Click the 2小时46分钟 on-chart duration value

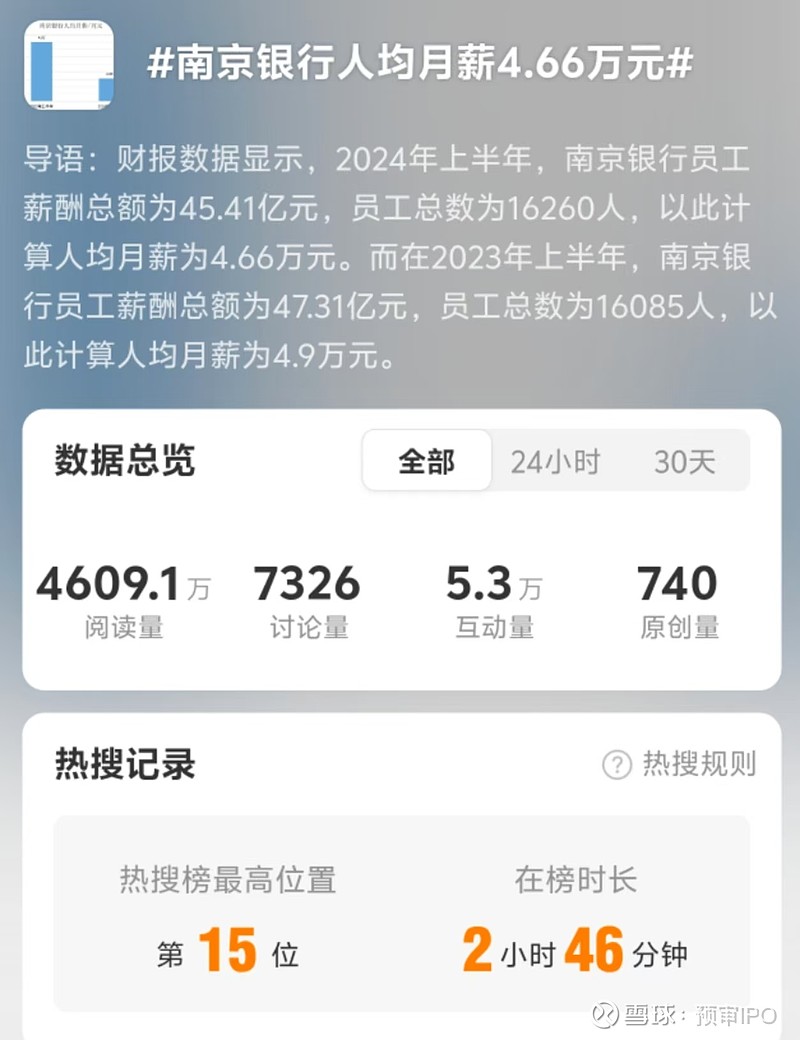[575, 951]
